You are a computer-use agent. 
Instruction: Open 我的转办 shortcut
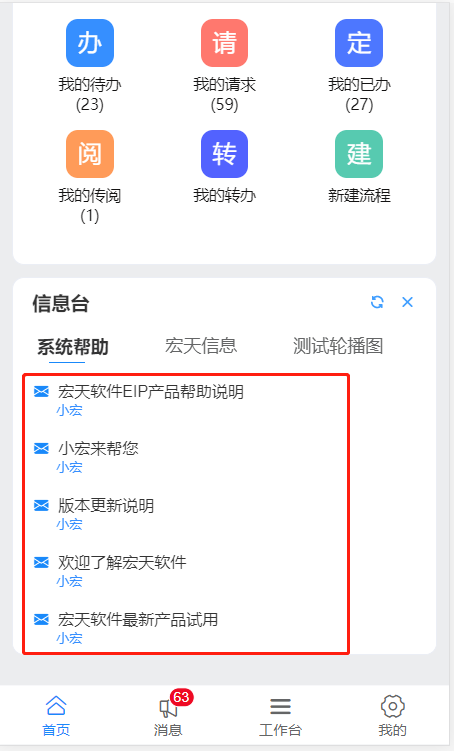(224, 167)
